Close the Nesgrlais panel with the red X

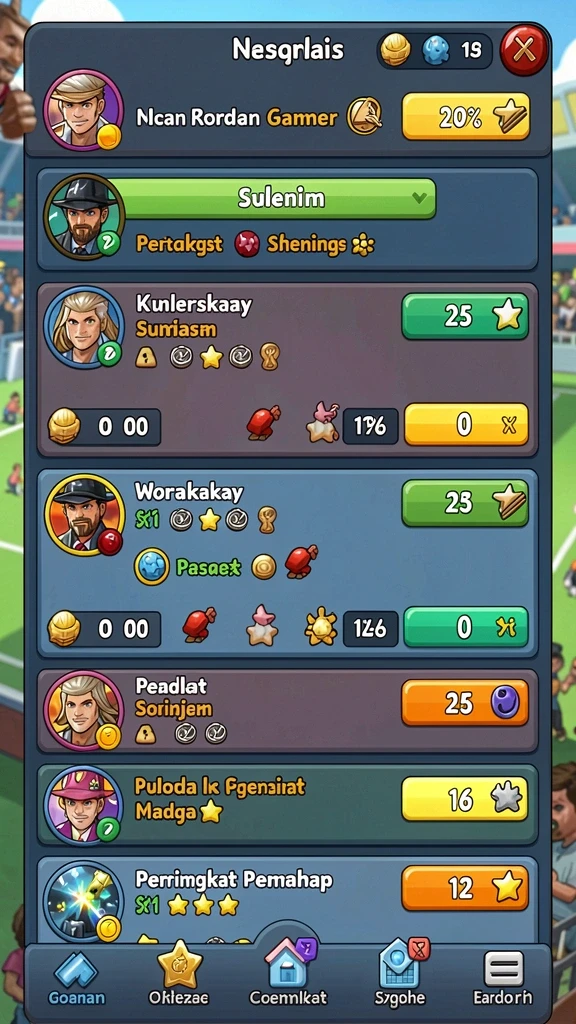(524, 50)
